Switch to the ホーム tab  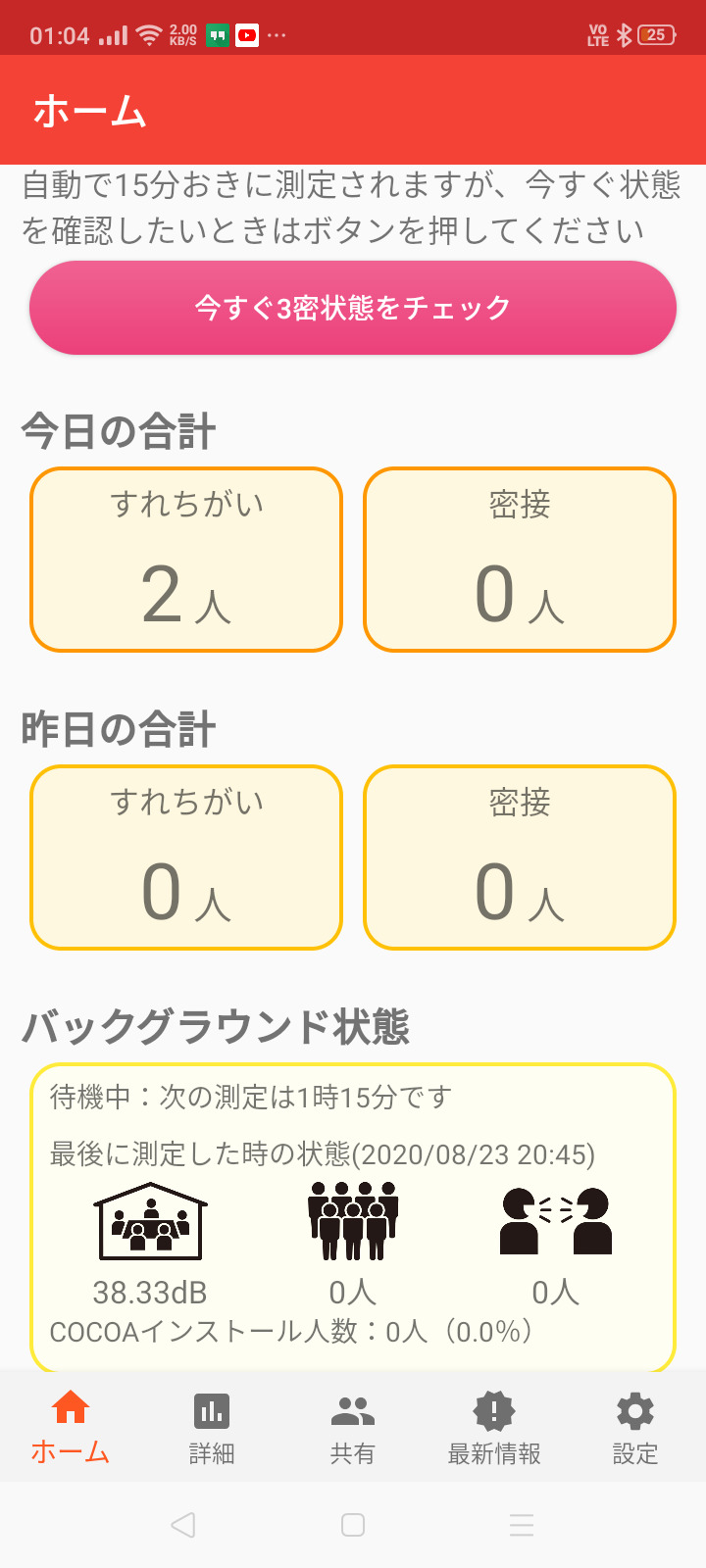coord(71,1427)
